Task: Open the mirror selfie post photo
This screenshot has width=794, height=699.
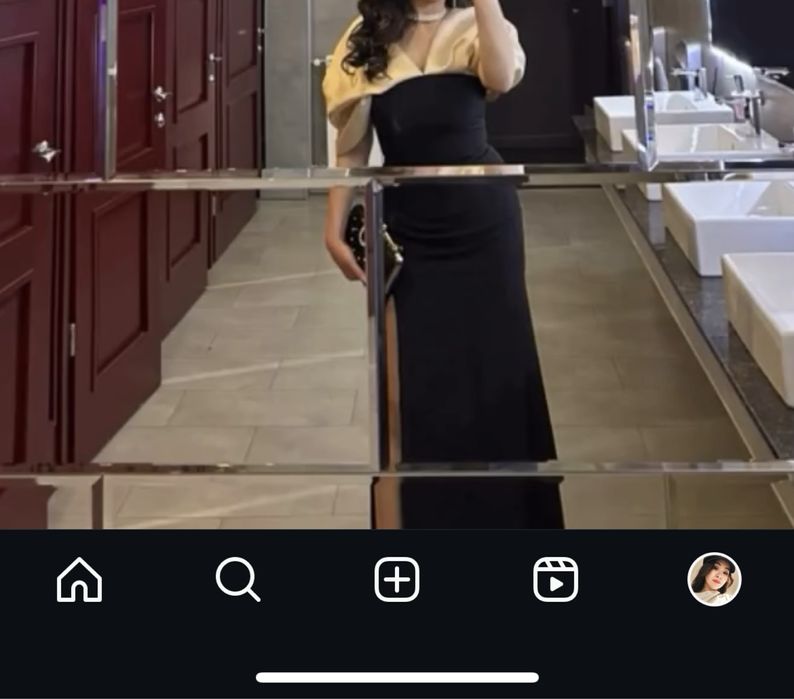Action: 397,264
